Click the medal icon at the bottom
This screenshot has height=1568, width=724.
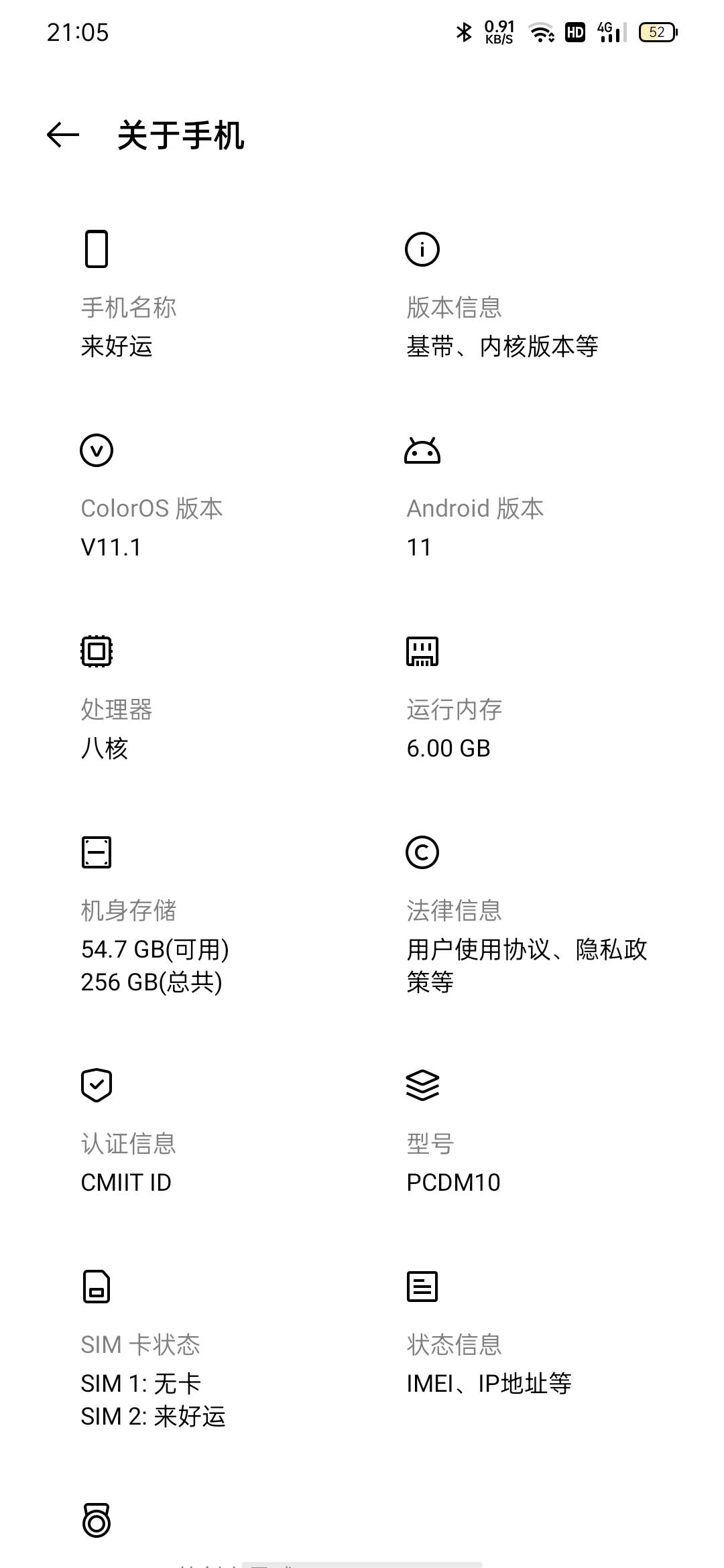pos(96,1520)
